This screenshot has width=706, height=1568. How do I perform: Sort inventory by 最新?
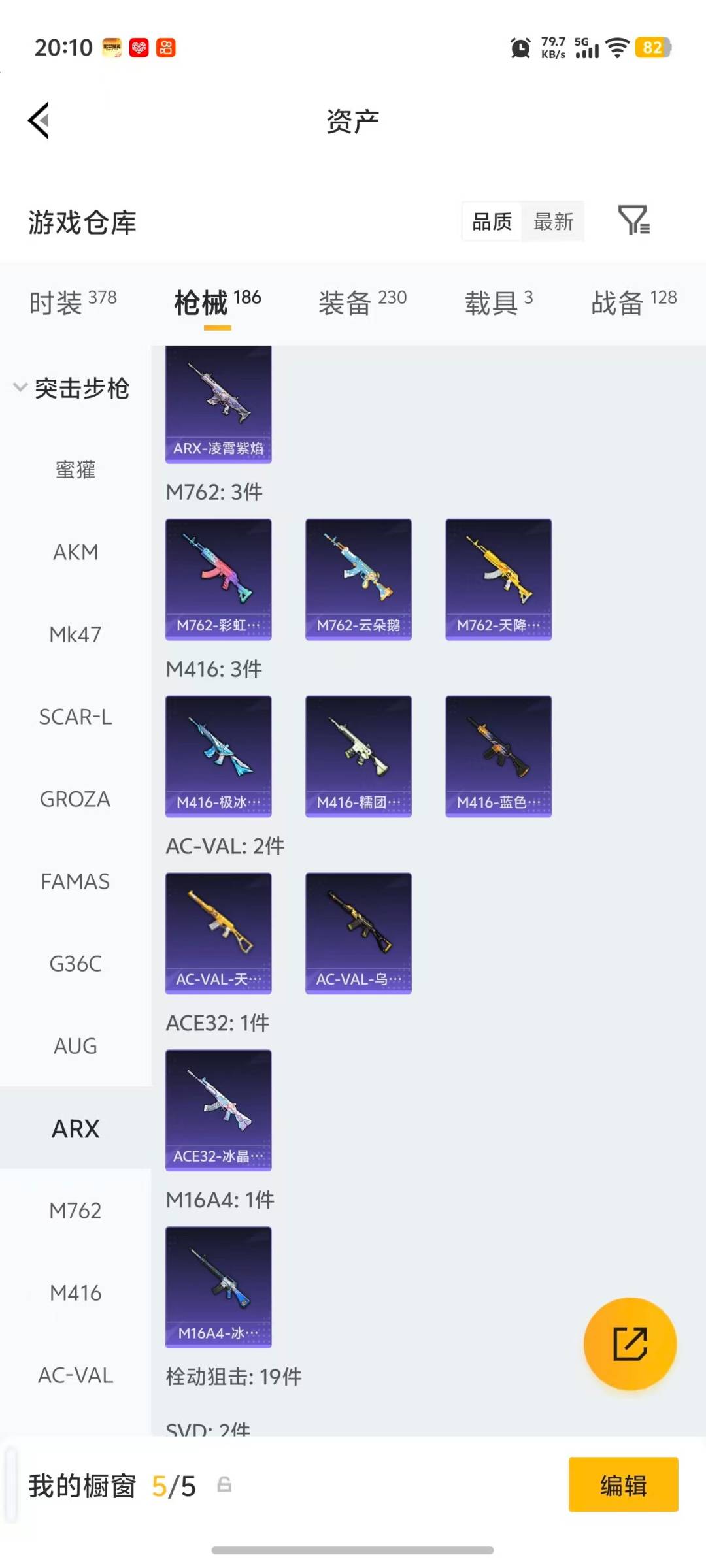tap(553, 222)
